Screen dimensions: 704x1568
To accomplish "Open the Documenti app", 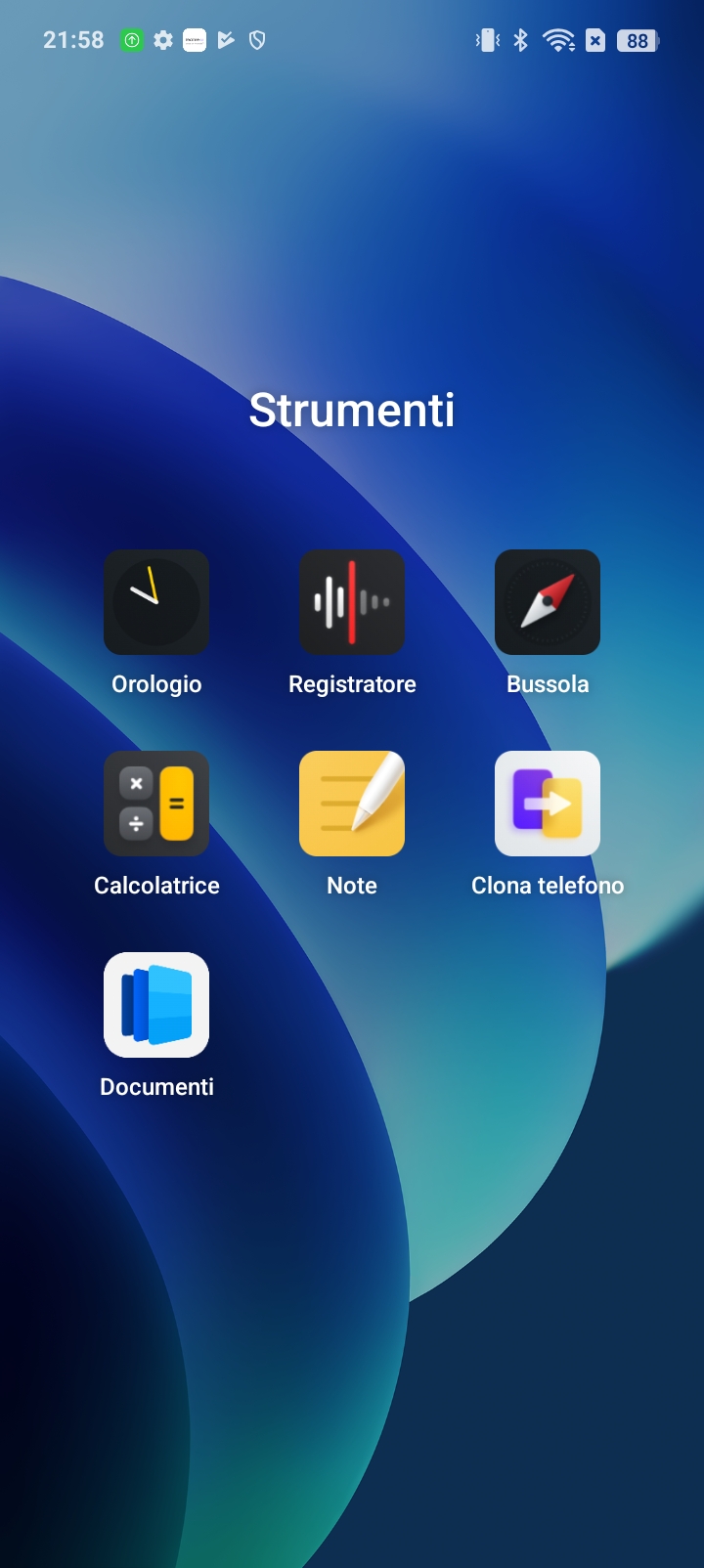I will click(156, 1005).
